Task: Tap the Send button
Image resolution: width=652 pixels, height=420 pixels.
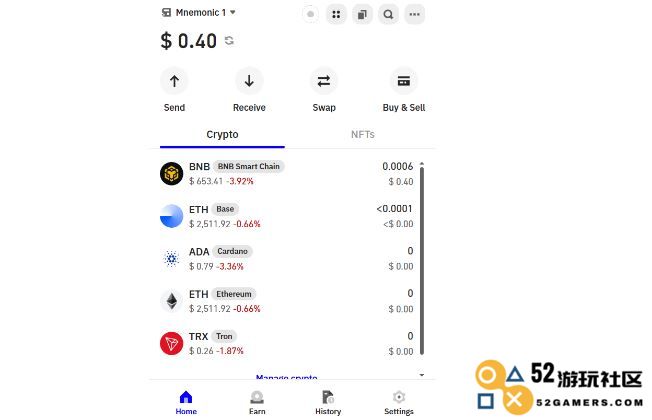Action: (174, 82)
